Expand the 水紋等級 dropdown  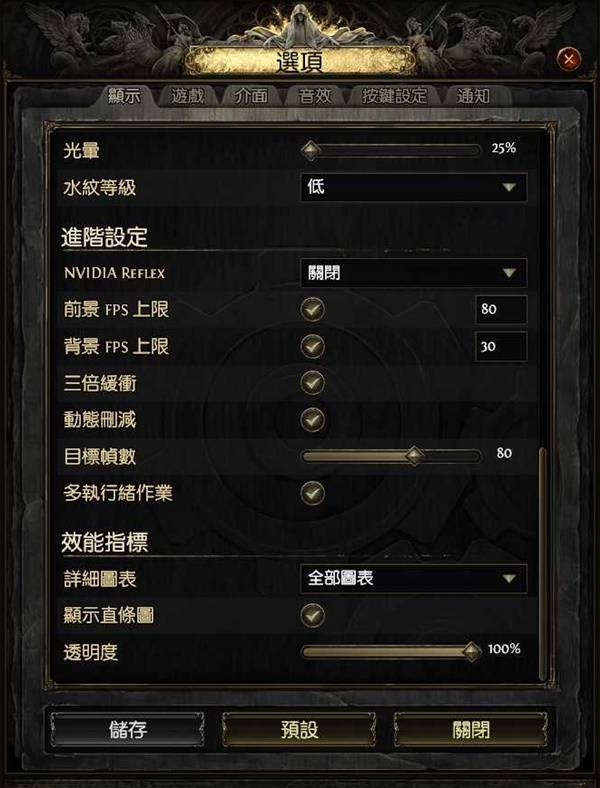click(413, 187)
